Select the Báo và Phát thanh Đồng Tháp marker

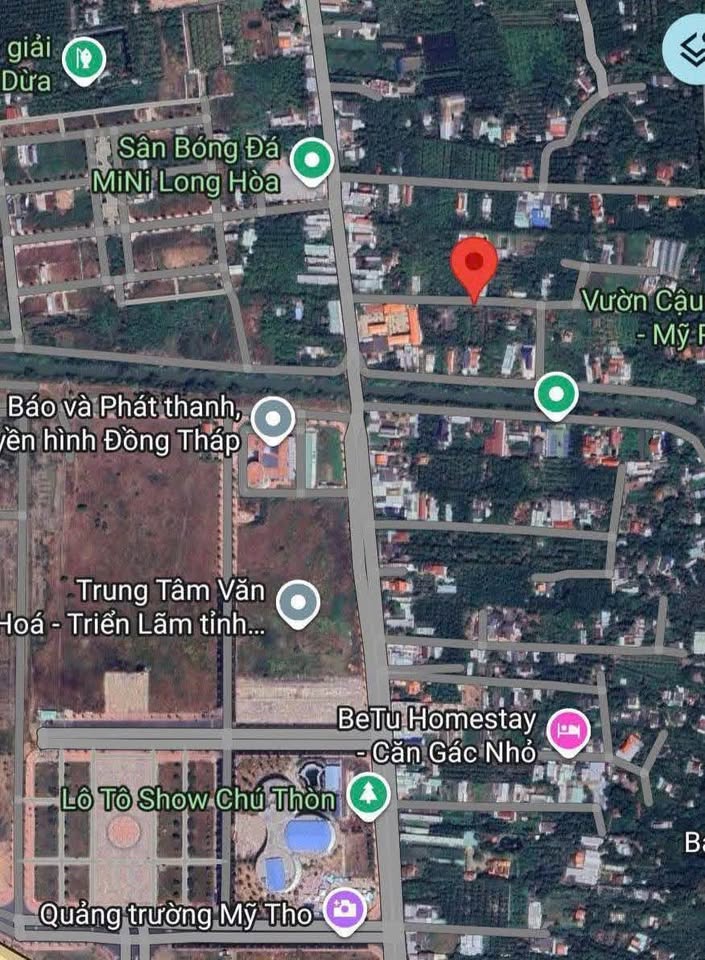[273, 418]
